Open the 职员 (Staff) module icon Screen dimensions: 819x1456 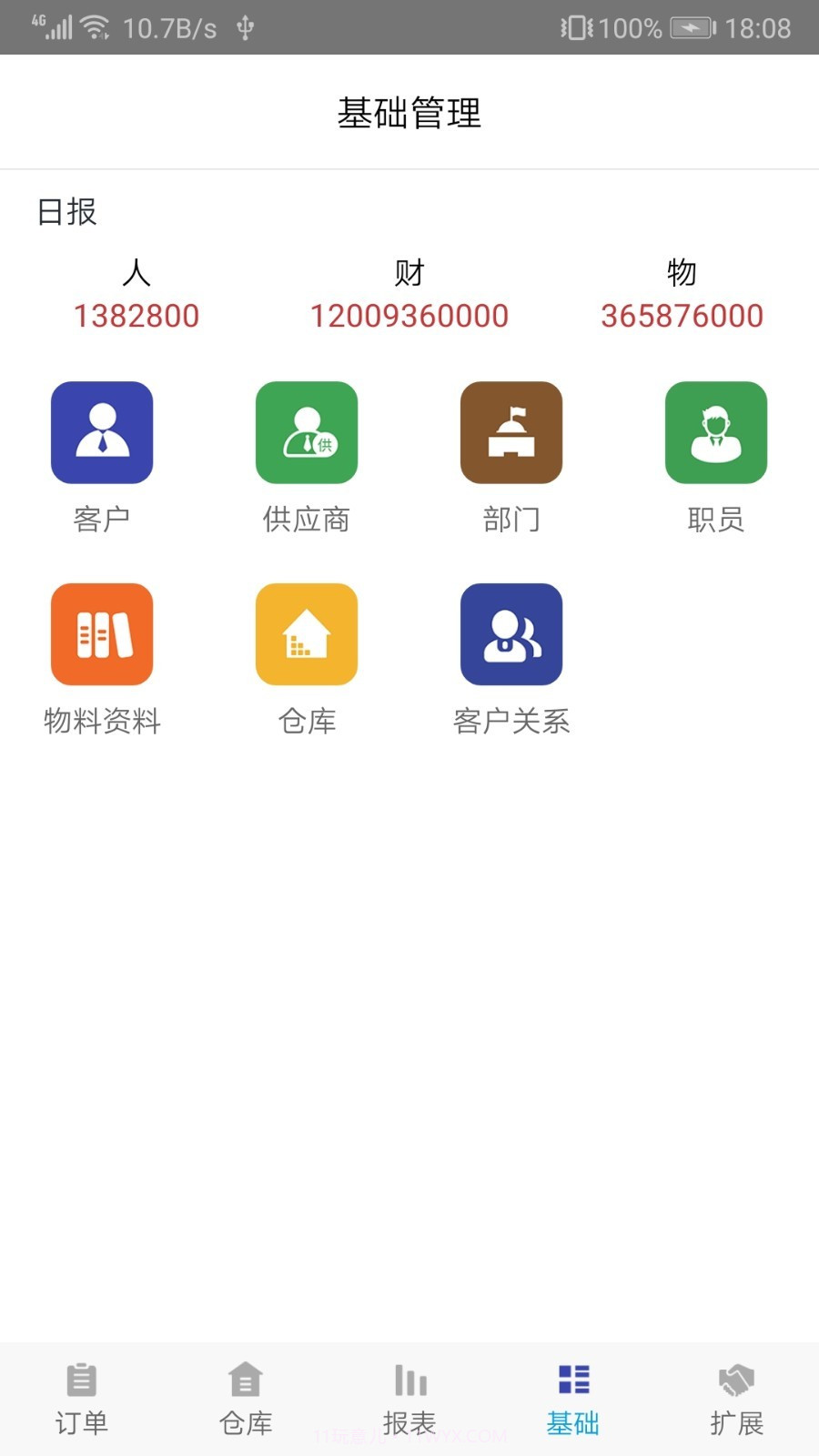point(716,432)
